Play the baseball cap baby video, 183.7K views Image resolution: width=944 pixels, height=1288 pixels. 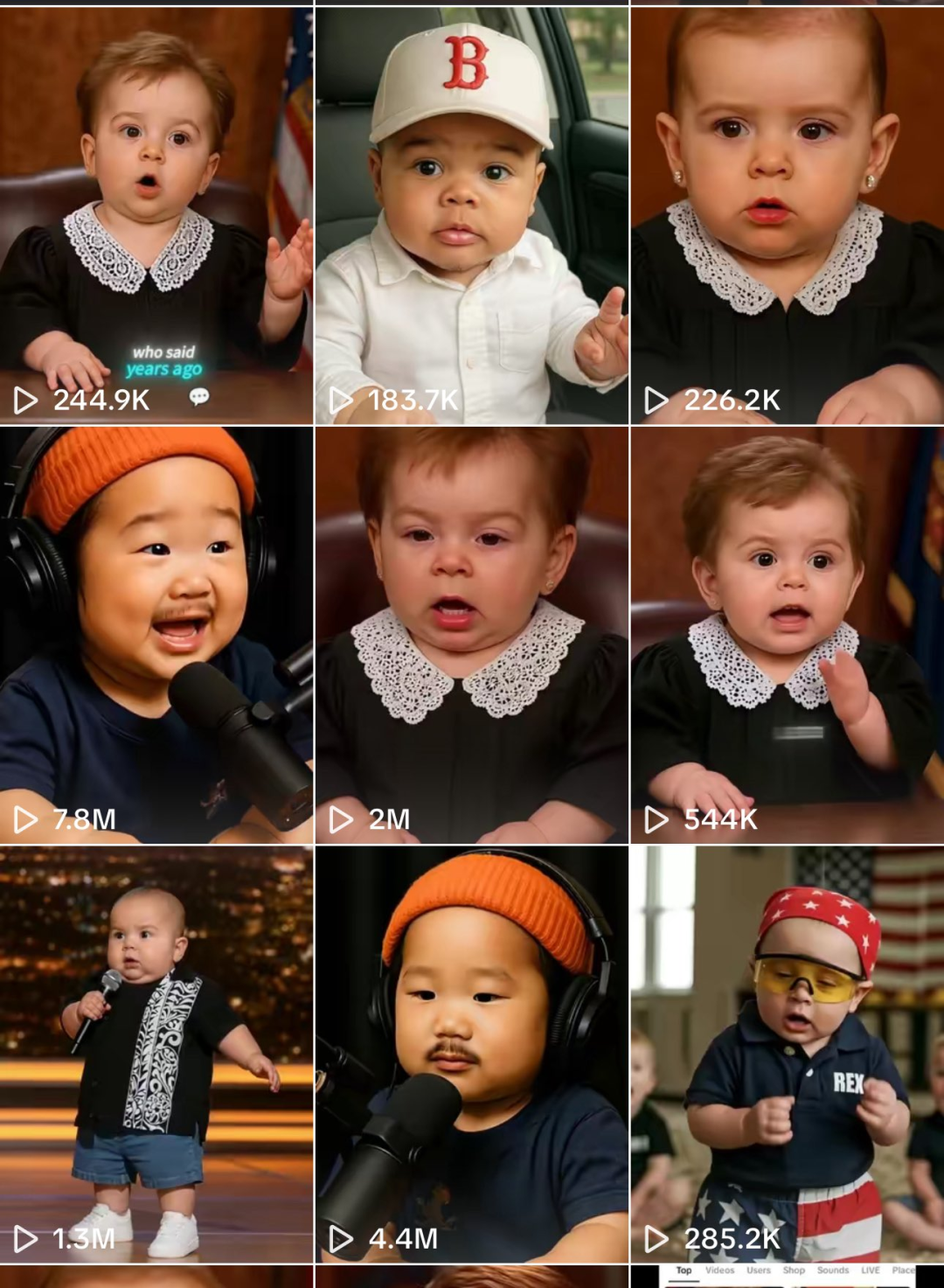471,216
